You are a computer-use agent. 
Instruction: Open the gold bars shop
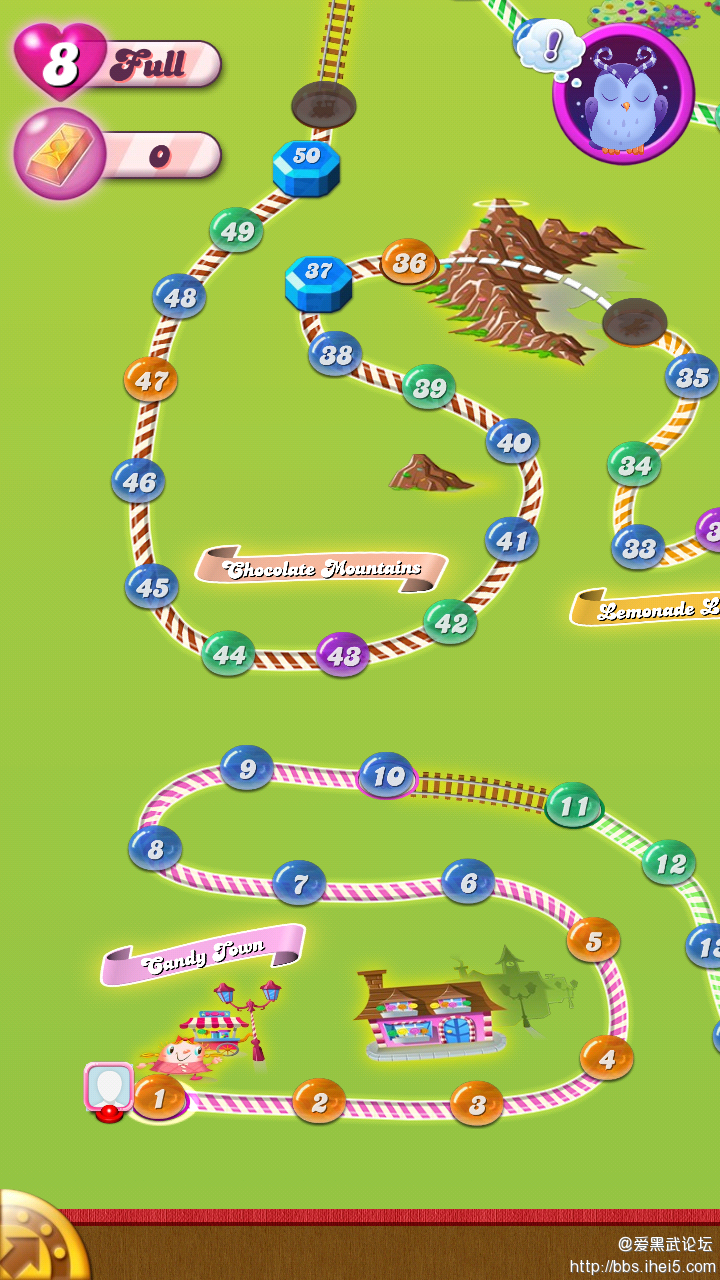coord(60,155)
